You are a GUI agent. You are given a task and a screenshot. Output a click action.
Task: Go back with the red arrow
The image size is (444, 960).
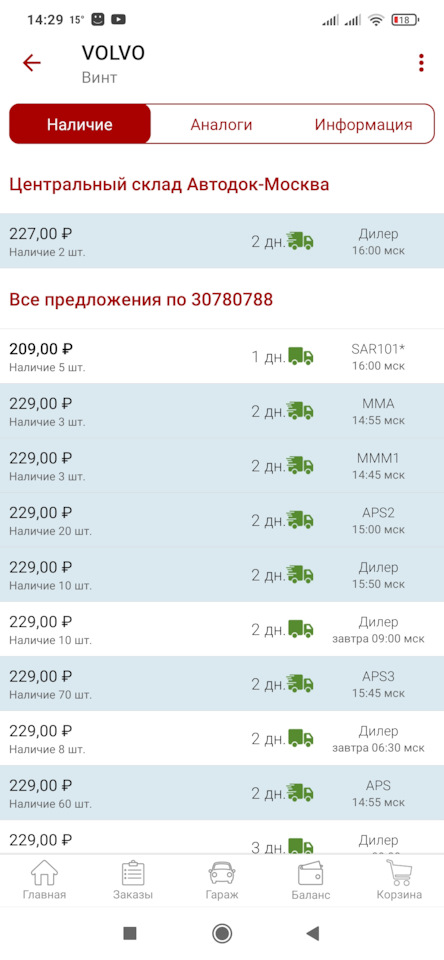point(31,63)
